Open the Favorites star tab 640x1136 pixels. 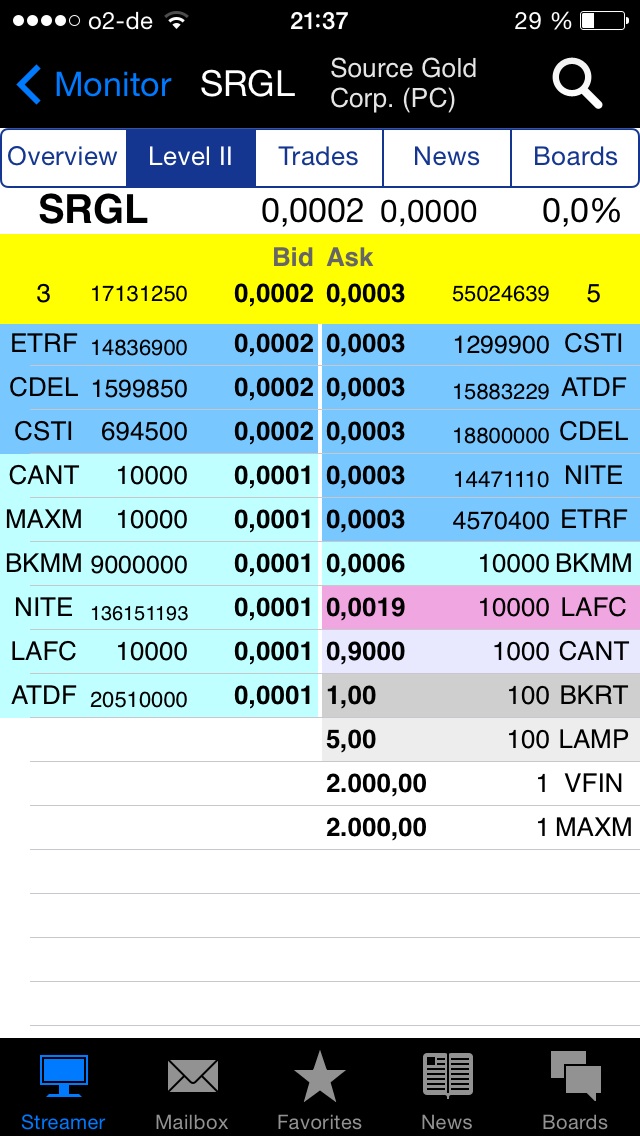(x=319, y=1090)
